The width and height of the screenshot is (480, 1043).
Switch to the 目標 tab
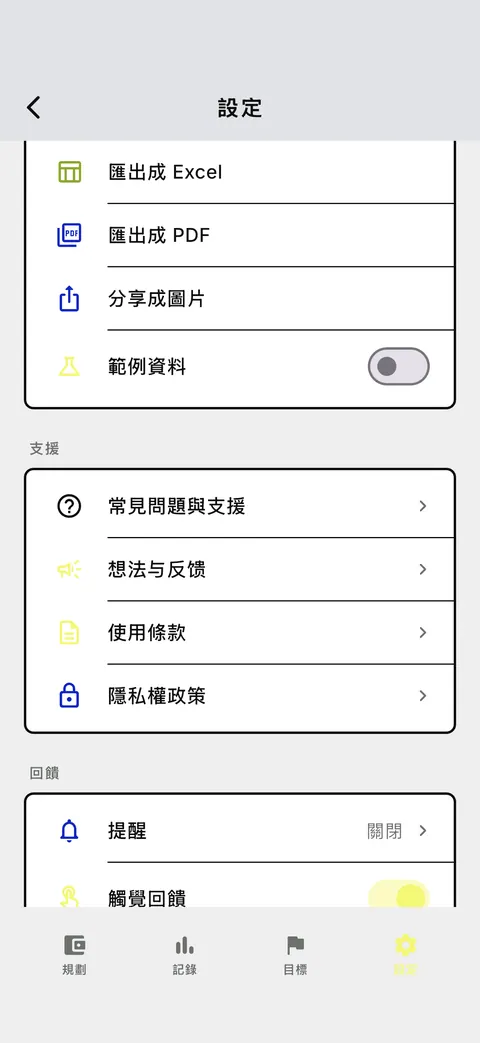point(295,955)
